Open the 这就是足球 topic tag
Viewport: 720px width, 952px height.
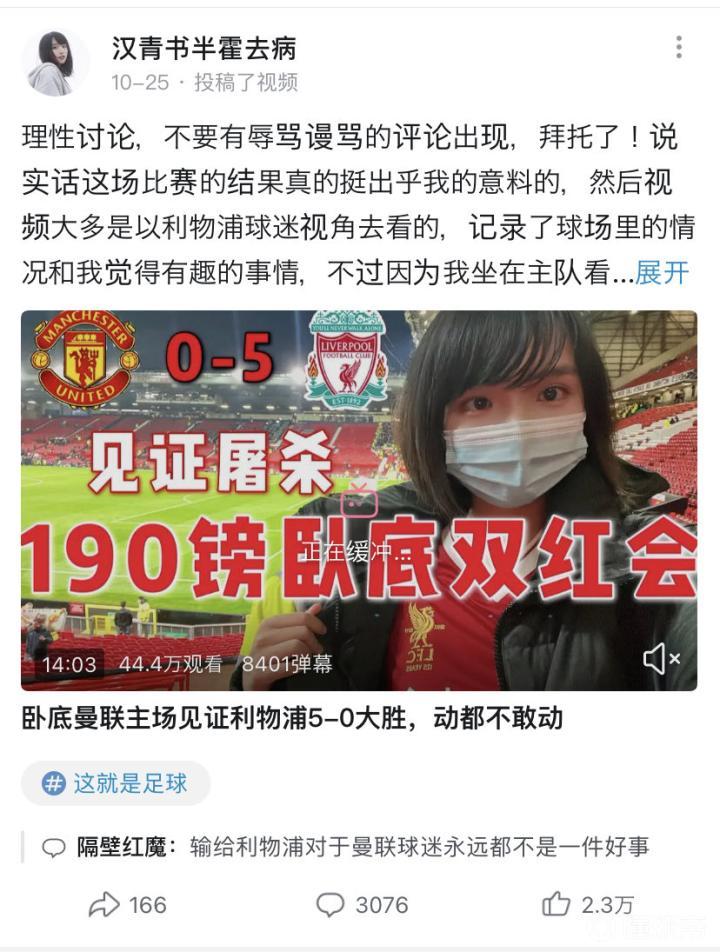coord(116,783)
